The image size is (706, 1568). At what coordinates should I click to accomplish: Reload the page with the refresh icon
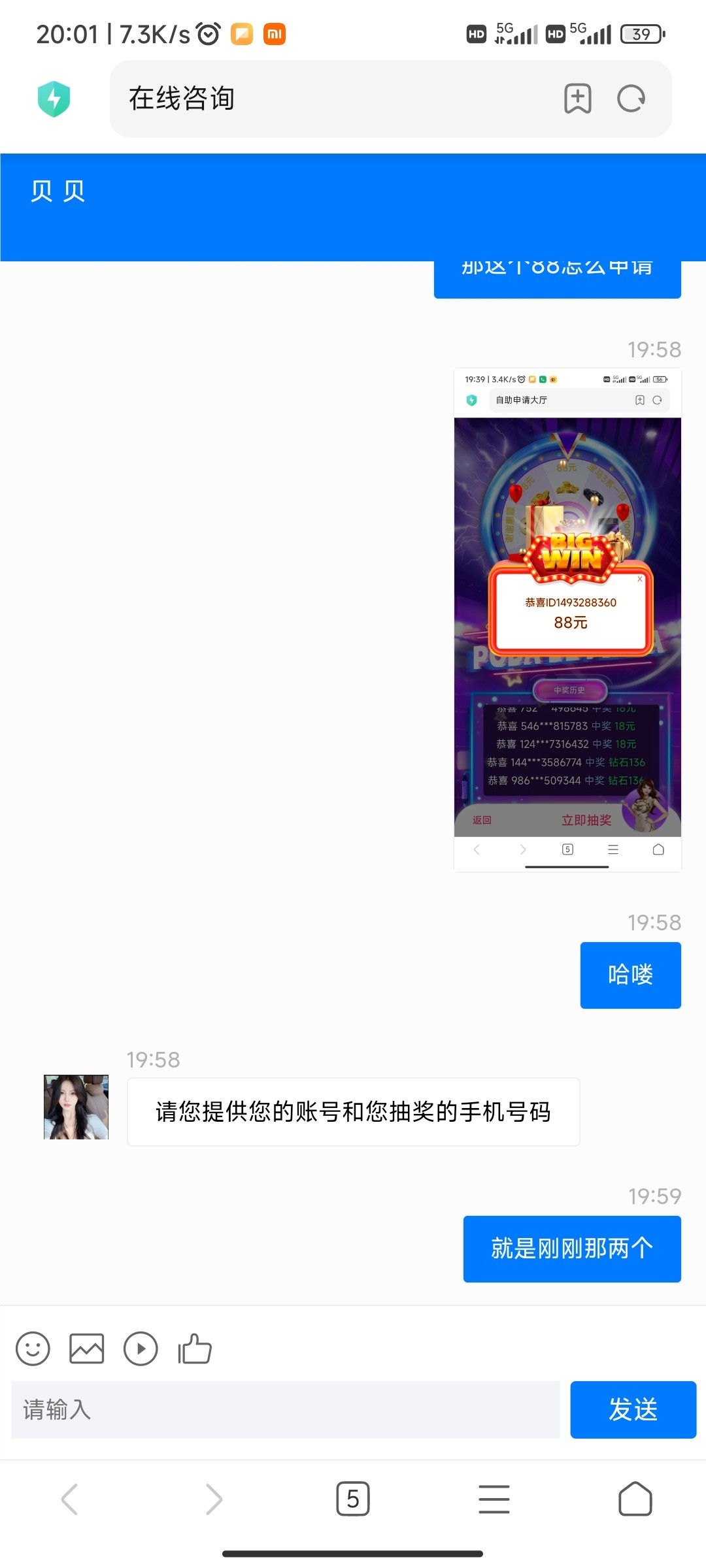pos(631,99)
